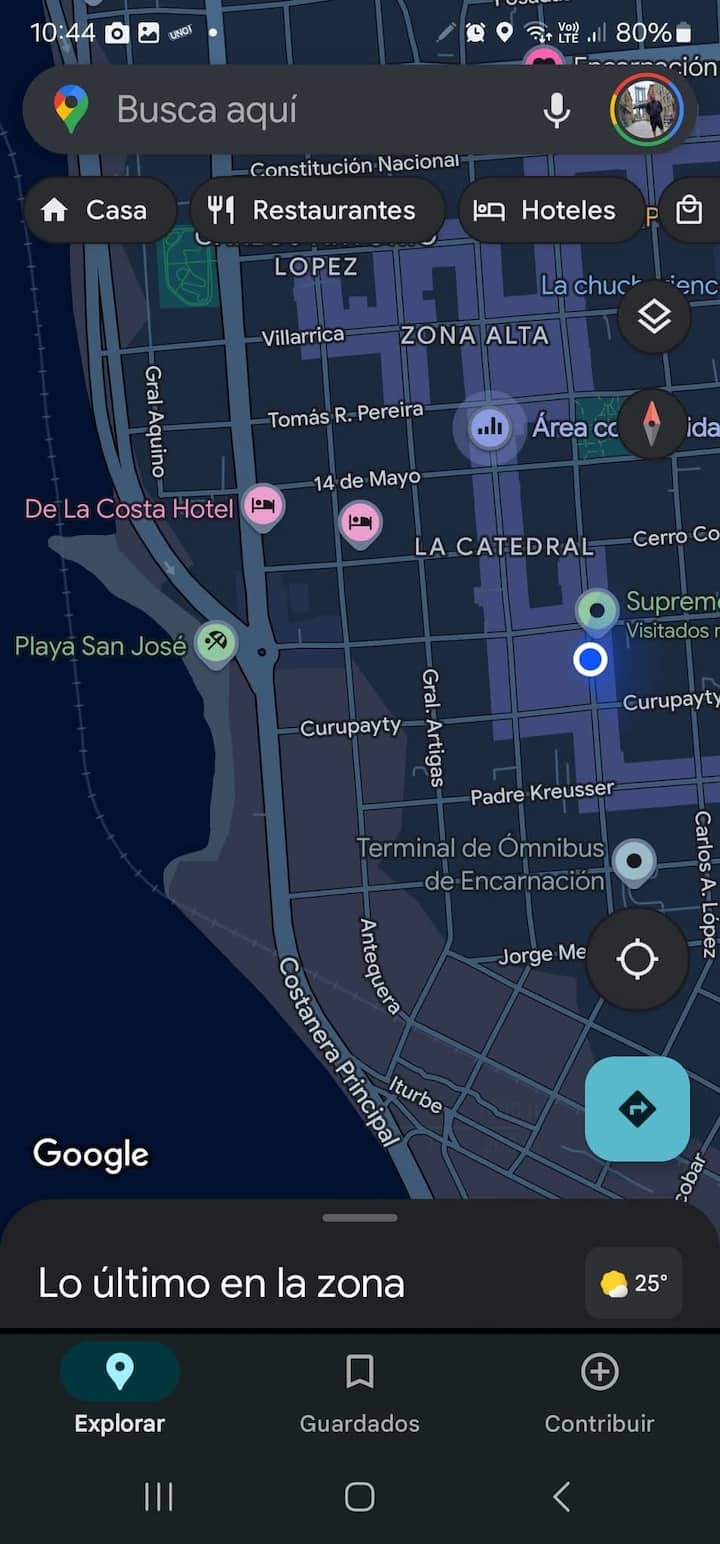
Task: Filter map by Restaurantes
Action: click(316, 210)
